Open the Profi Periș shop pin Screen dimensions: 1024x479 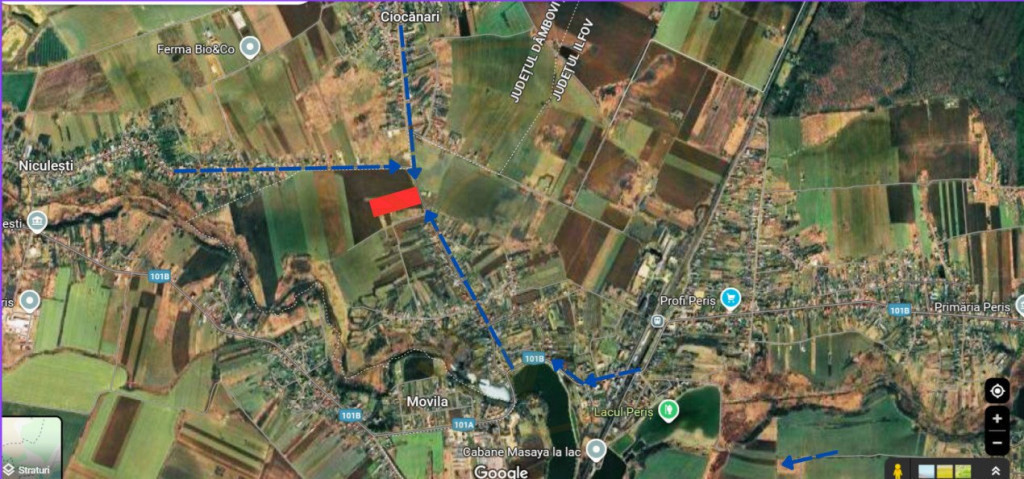[x=731, y=298]
